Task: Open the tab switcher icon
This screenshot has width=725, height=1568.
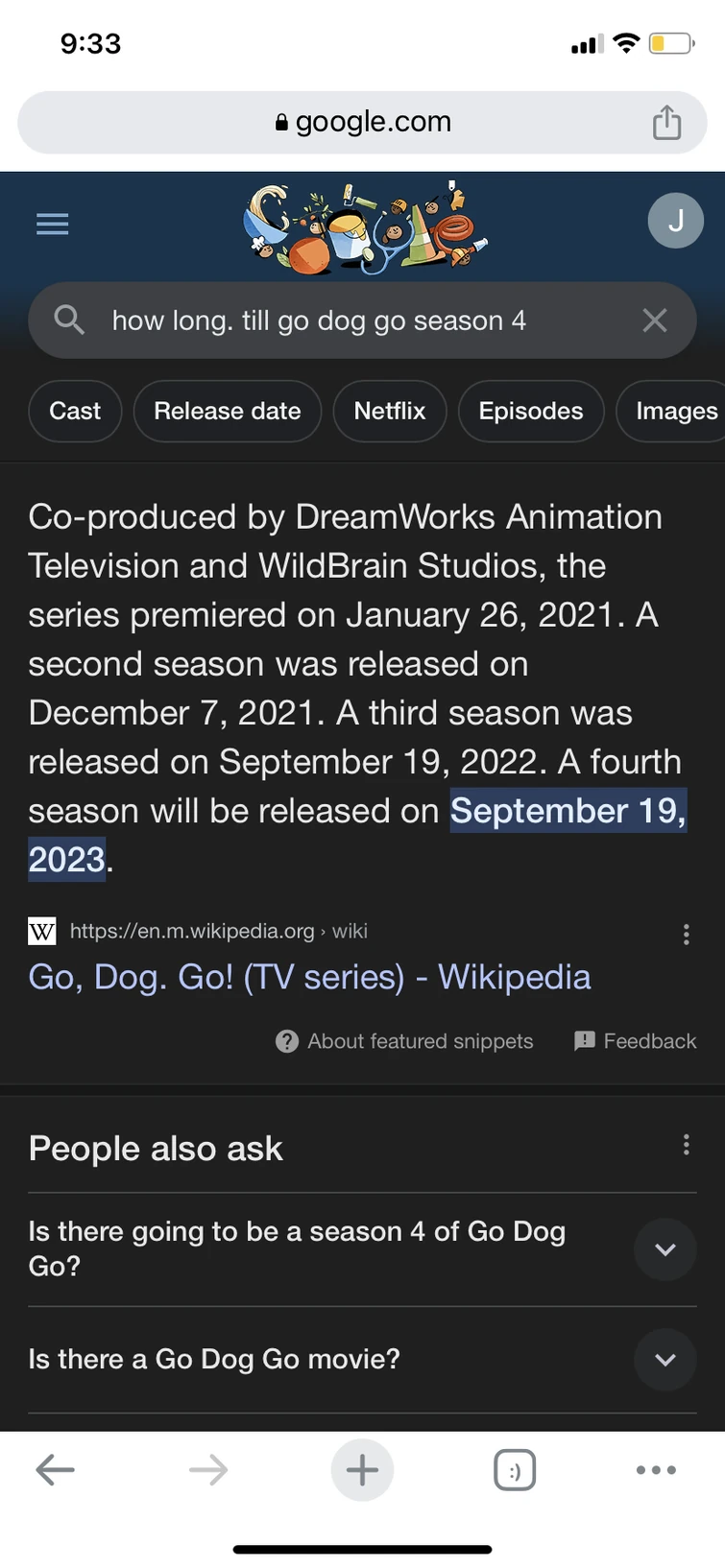Action: click(515, 1469)
